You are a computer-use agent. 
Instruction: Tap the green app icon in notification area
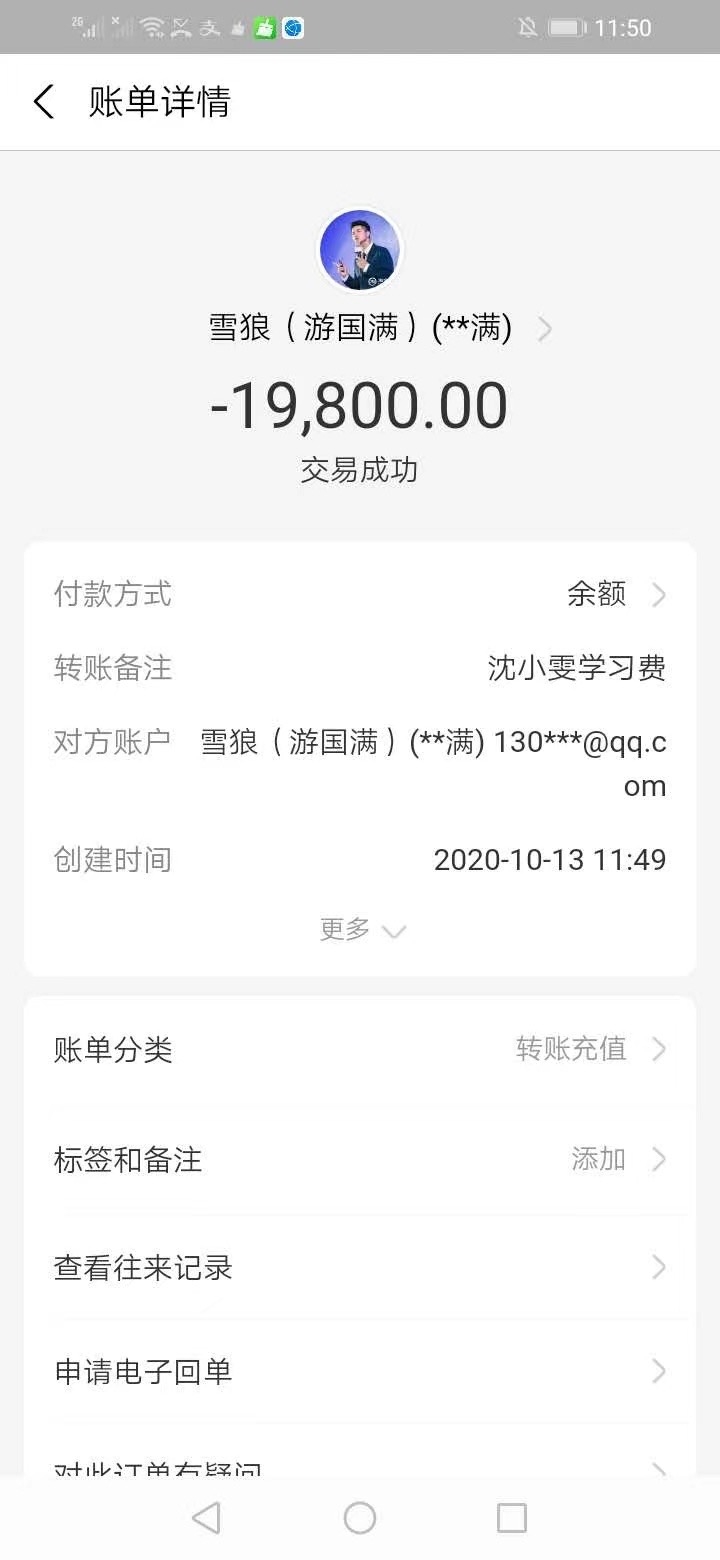pos(264,28)
